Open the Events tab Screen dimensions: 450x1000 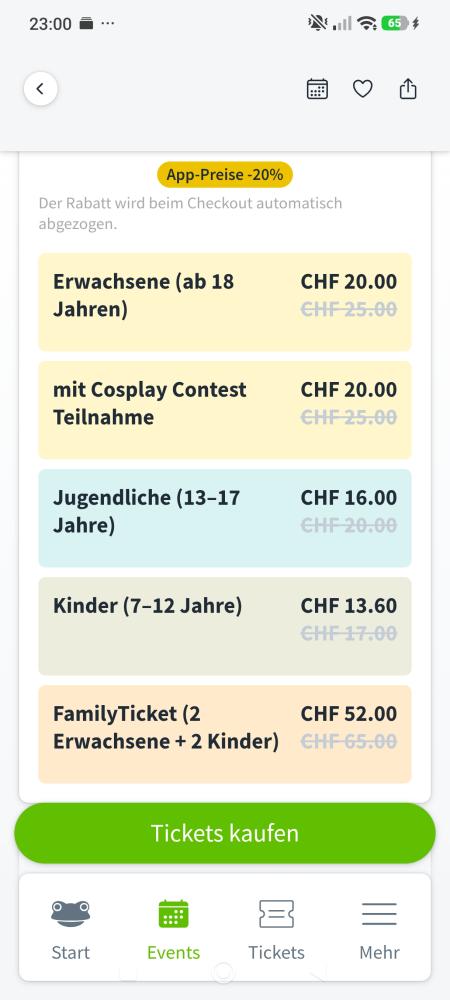pos(173,929)
